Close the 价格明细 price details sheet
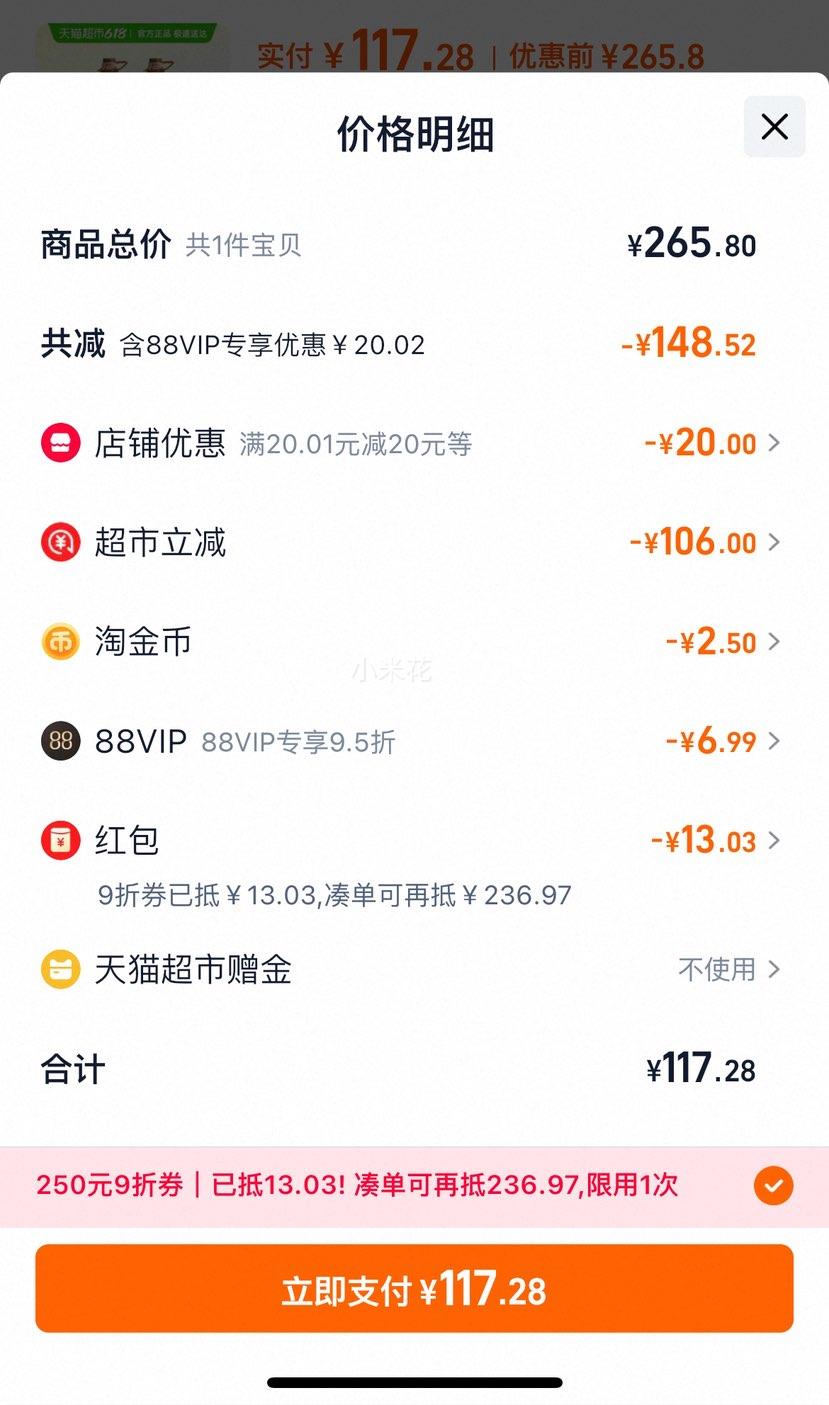Image resolution: width=829 pixels, height=1405 pixels. pyautogui.click(x=774, y=127)
